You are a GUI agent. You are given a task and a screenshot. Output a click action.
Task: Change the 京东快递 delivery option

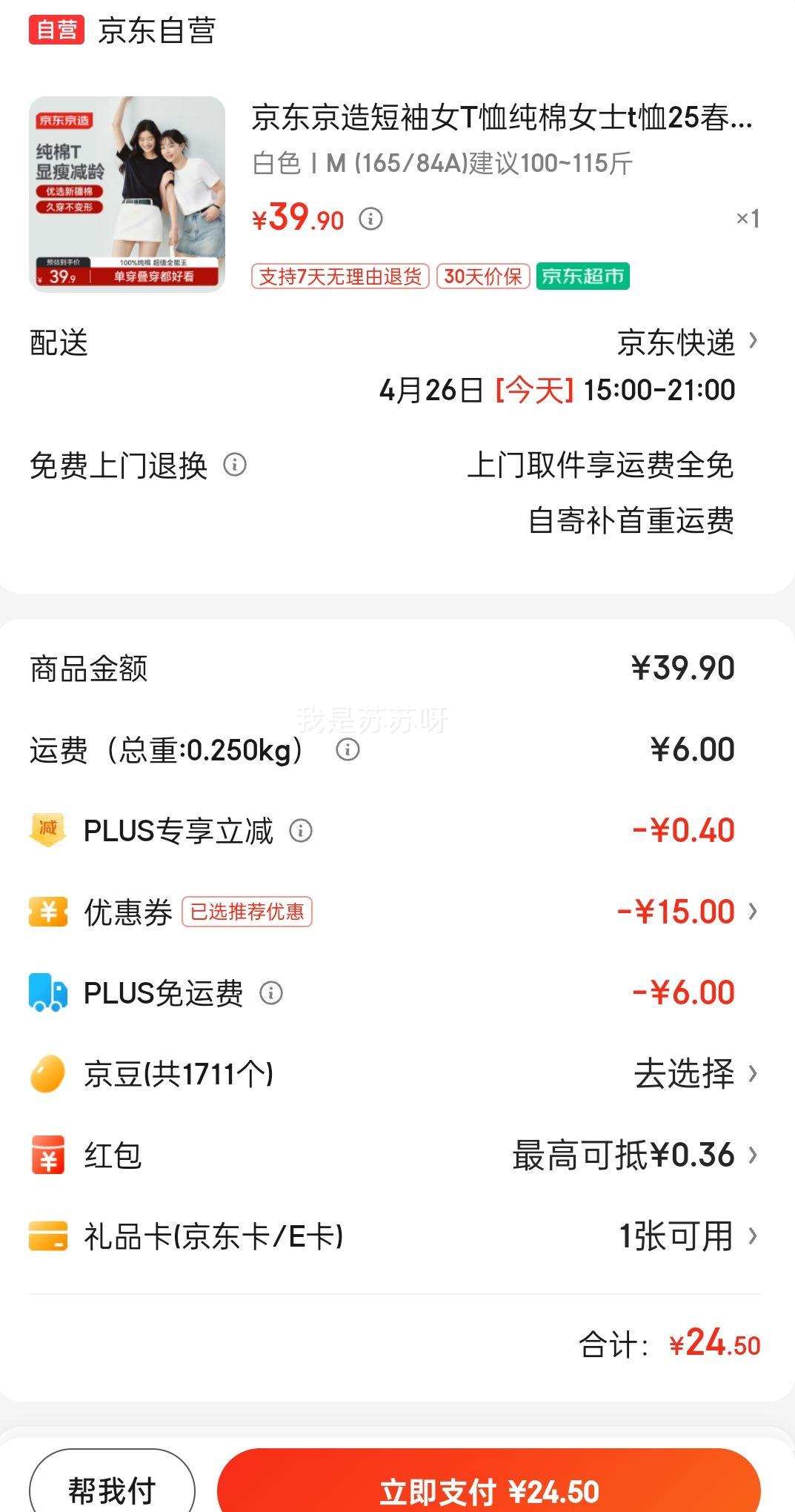688,342
